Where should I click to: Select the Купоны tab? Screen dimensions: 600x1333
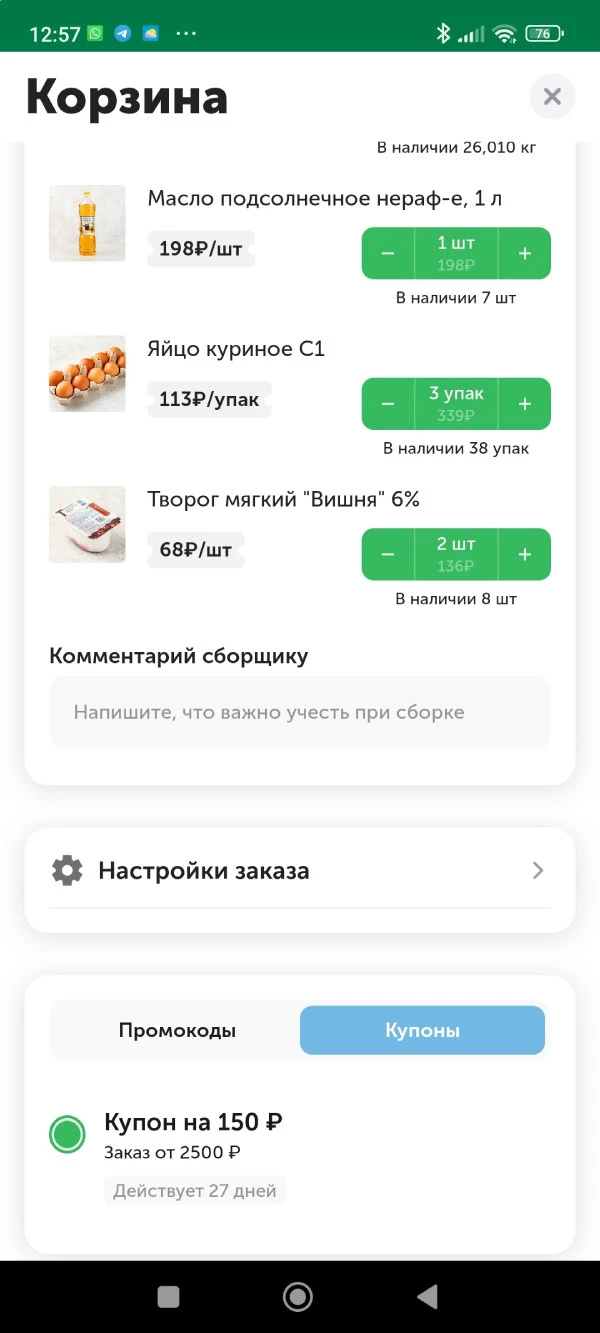point(422,1031)
